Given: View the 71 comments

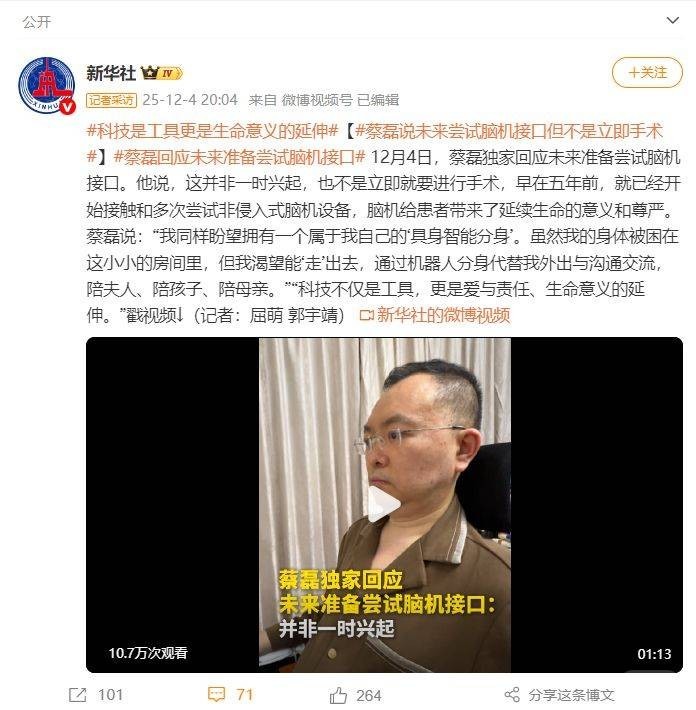Looking at the screenshot, I should 231,695.
